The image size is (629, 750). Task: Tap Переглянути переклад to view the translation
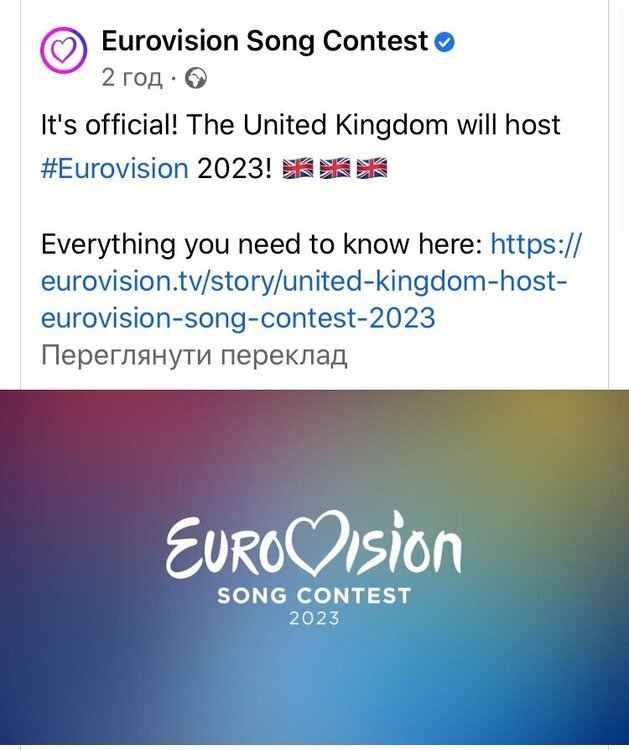point(193,355)
